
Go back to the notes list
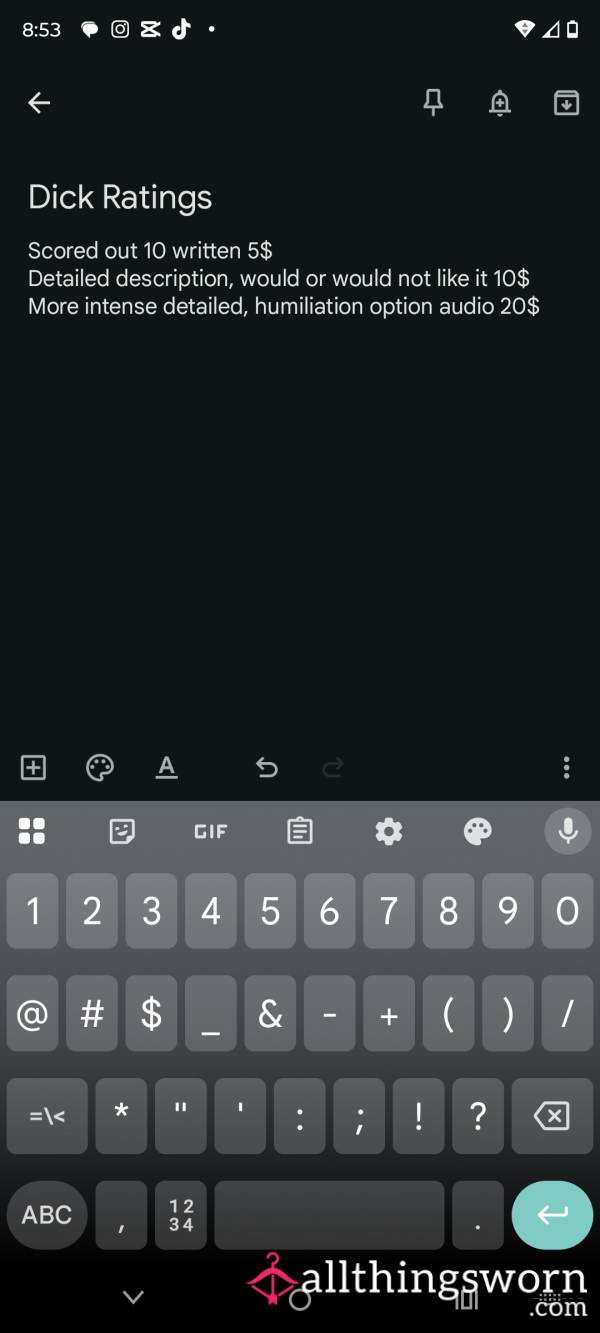(x=39, y=102)
